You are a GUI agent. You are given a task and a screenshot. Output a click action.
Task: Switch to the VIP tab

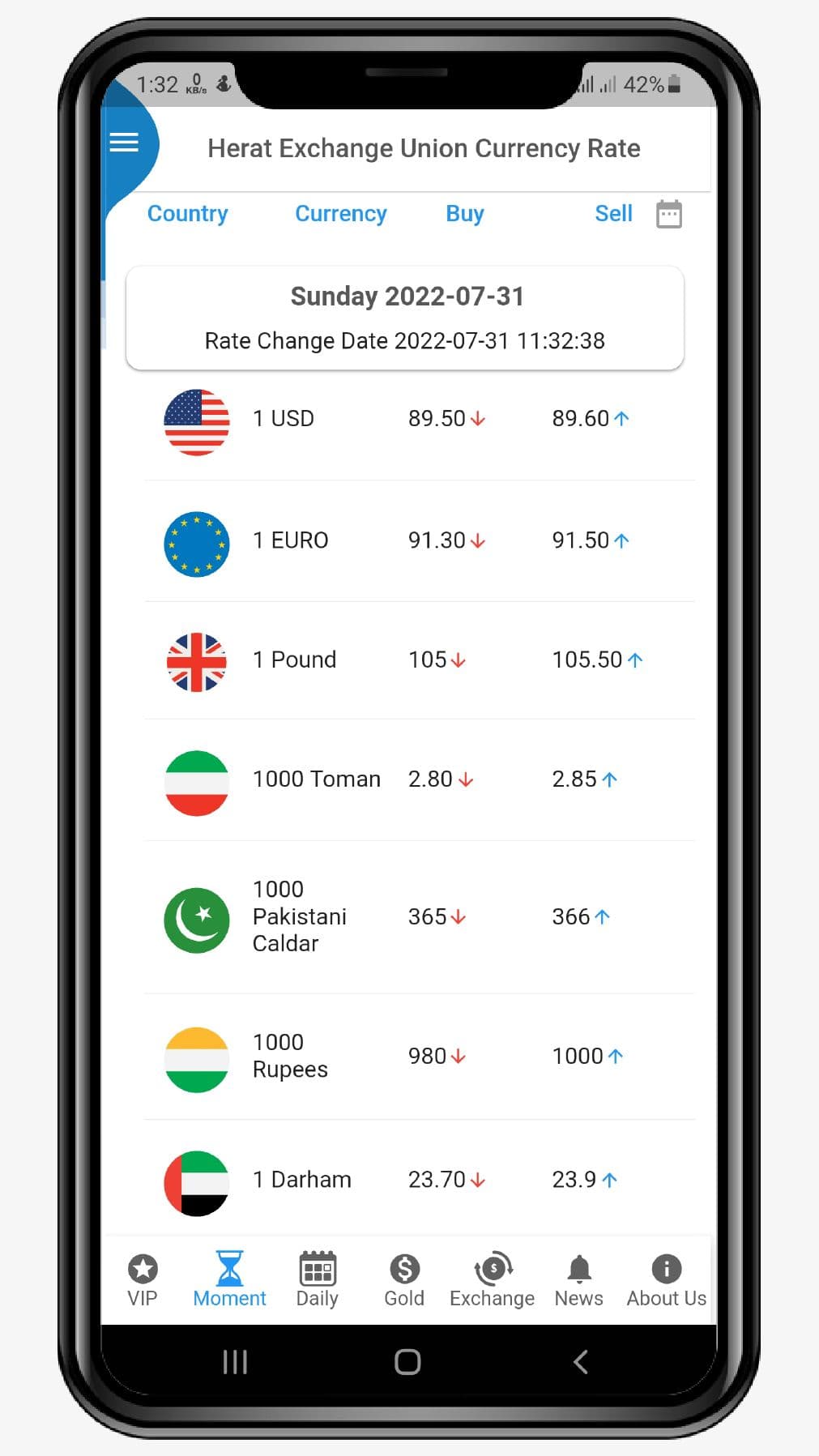coord(143,1279)
